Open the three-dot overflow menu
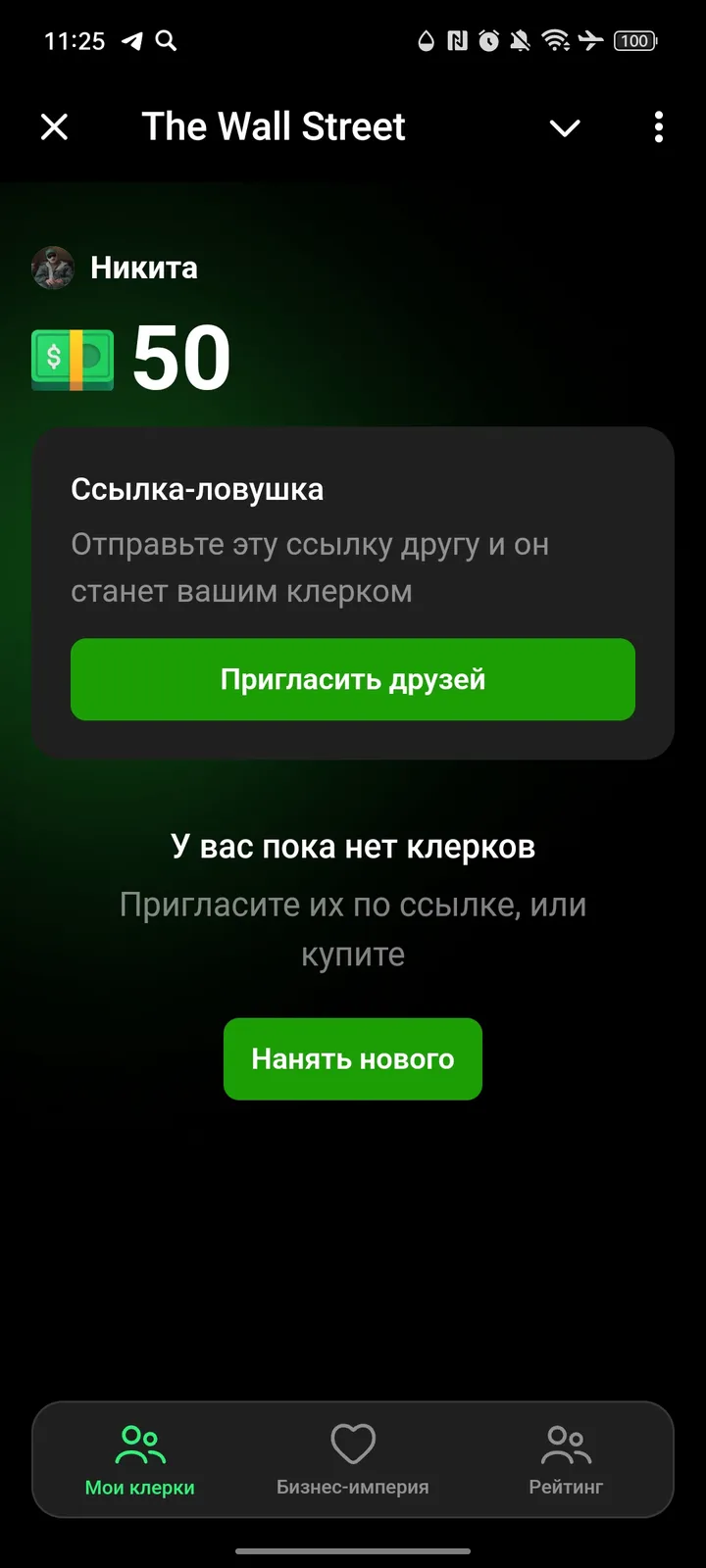This screenshot has width=706, height=1568. [658, 127]
